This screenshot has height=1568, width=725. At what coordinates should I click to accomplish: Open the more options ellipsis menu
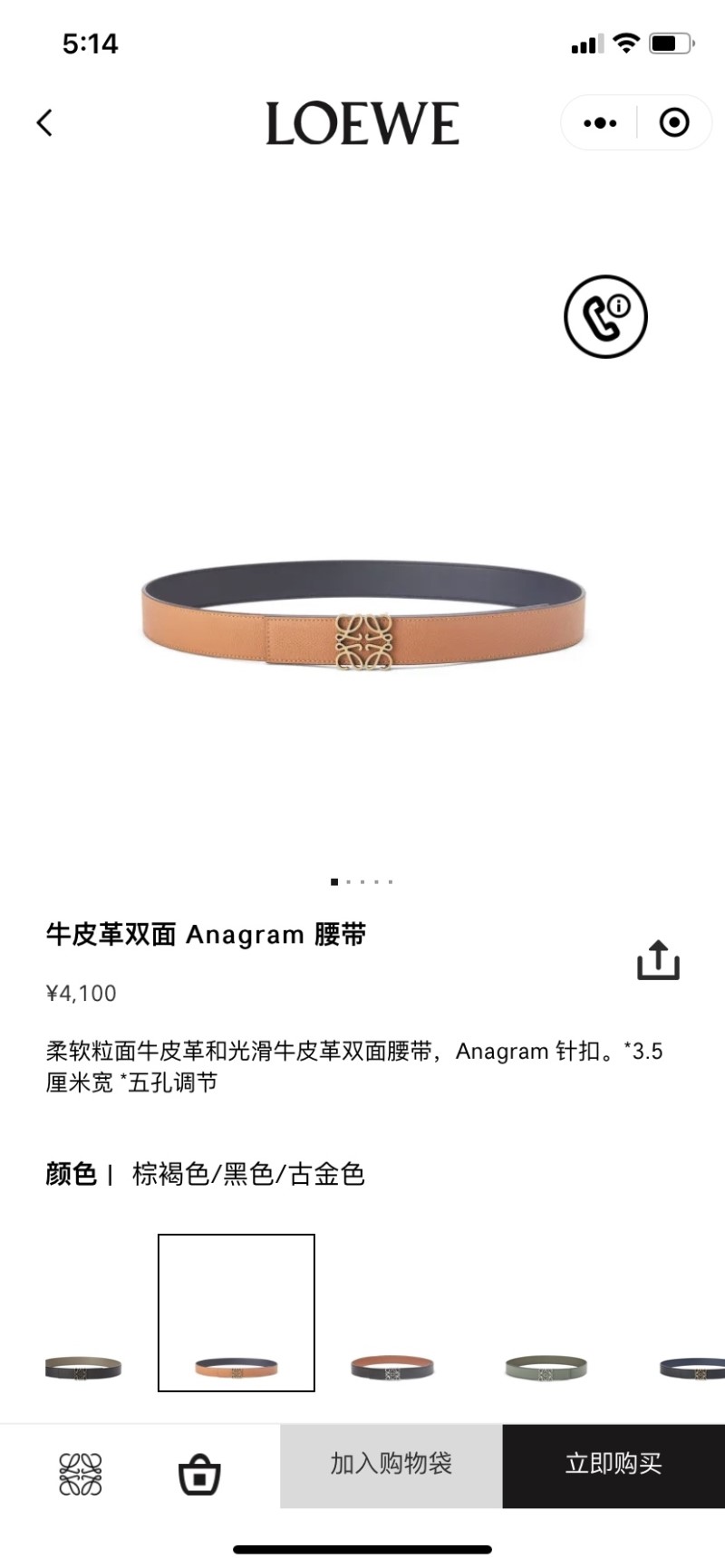[598, 122]
